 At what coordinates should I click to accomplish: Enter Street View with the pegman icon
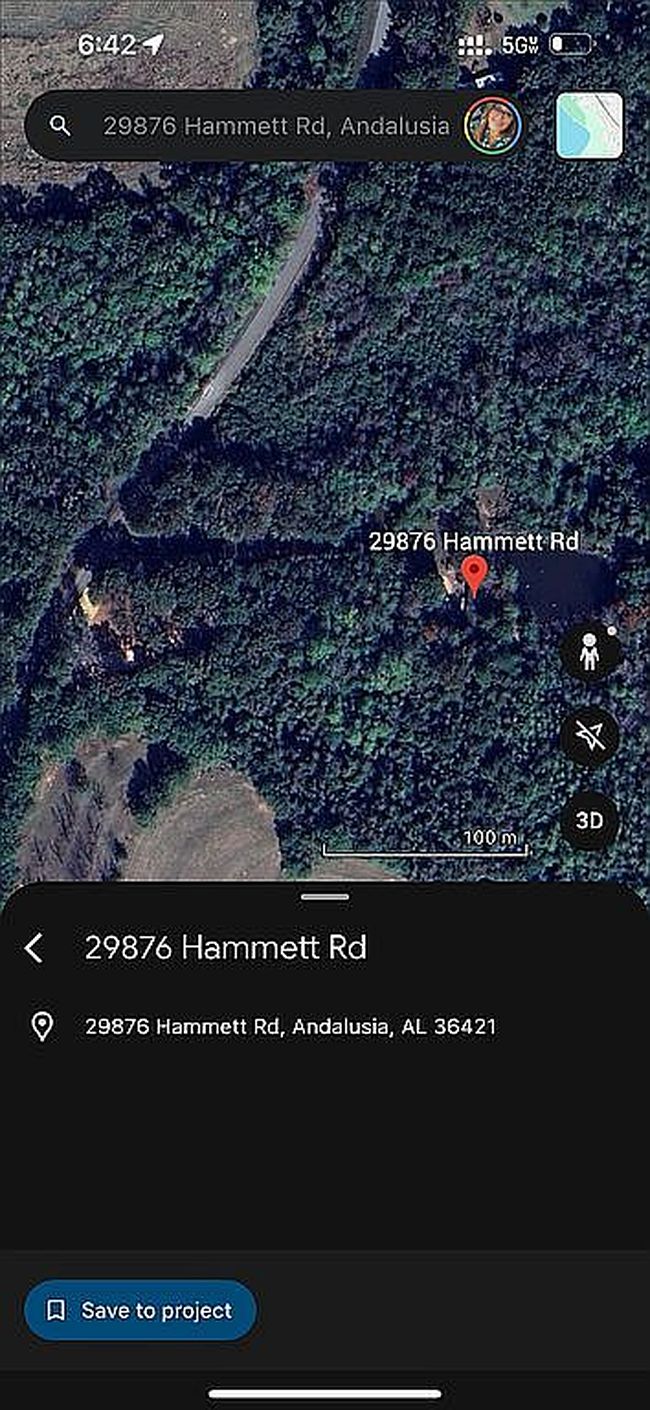pyautogui.click(x=590, y=654)
